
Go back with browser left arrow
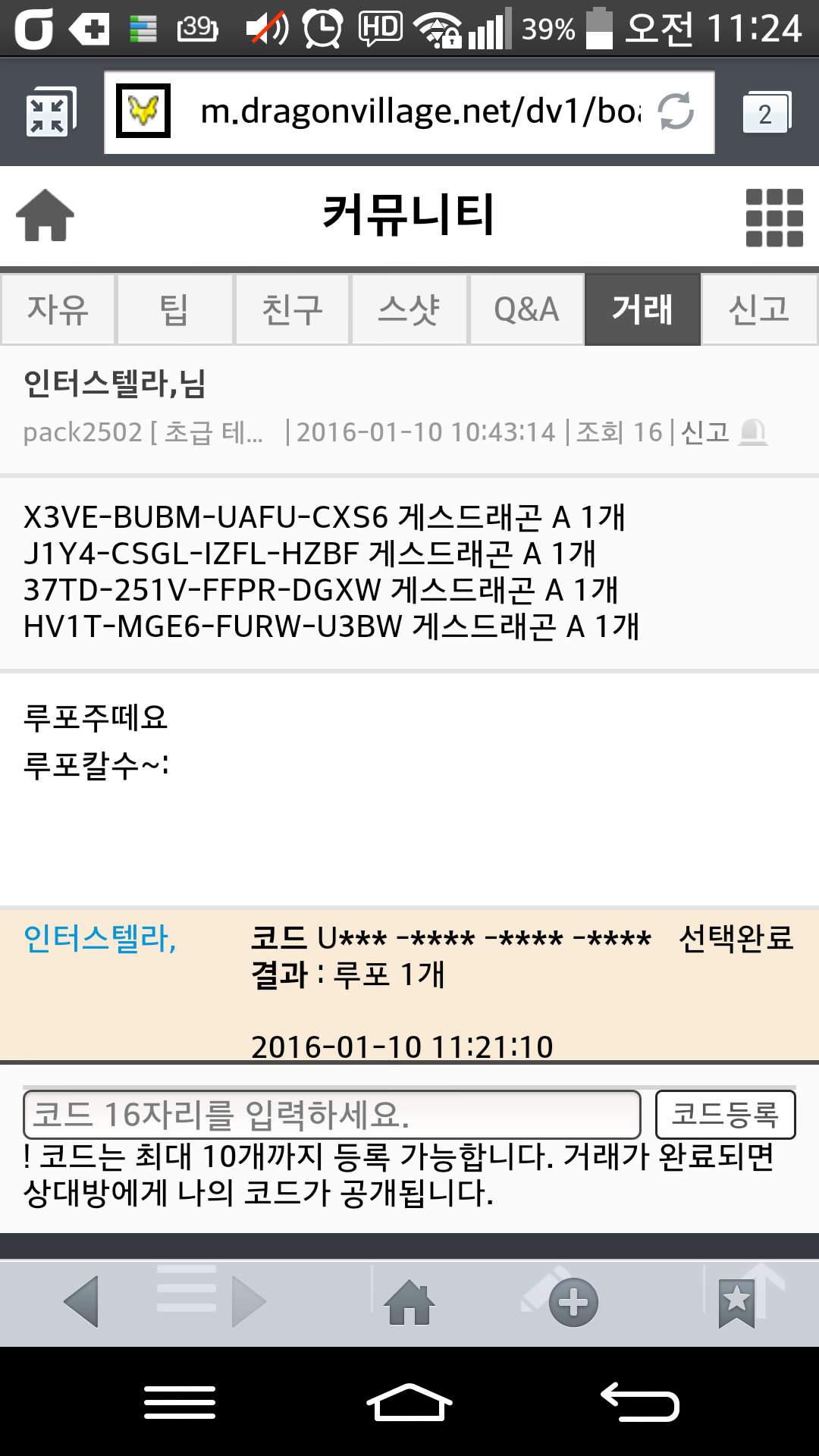[x=82, y=1301]
